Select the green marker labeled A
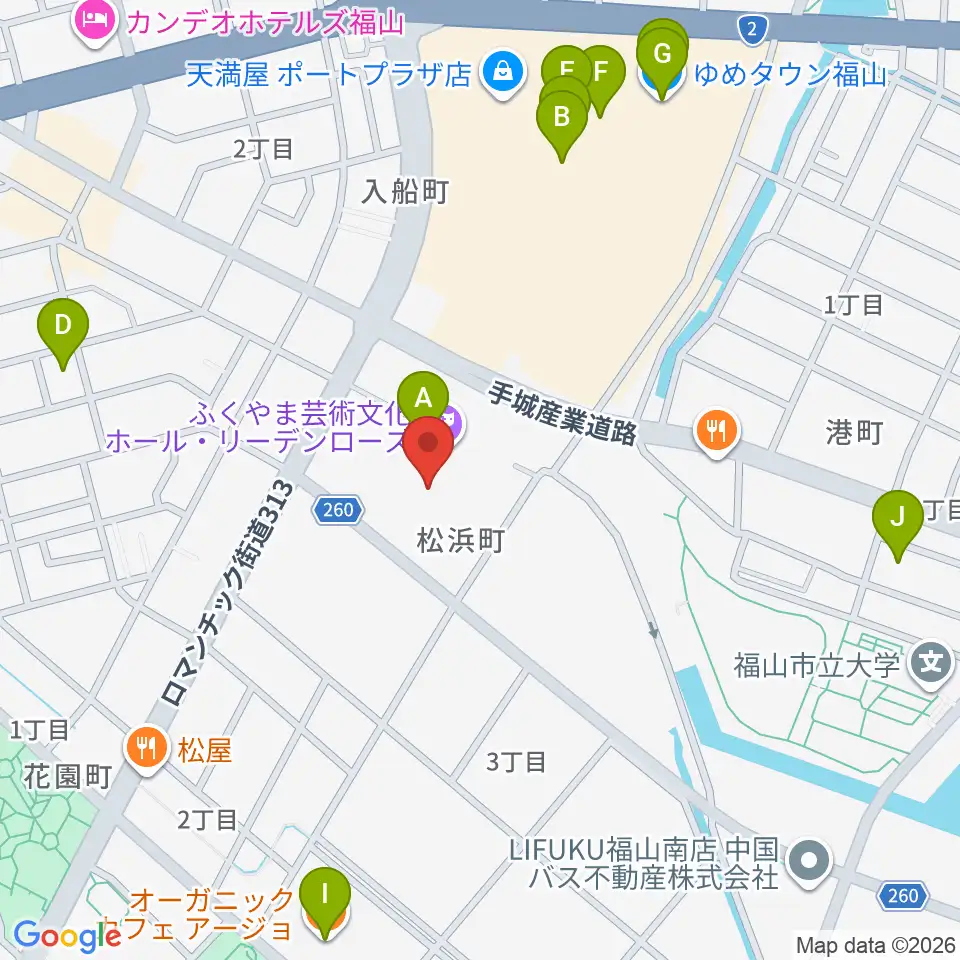The width and height of the screenshot is (960, 960). (423, 397)
